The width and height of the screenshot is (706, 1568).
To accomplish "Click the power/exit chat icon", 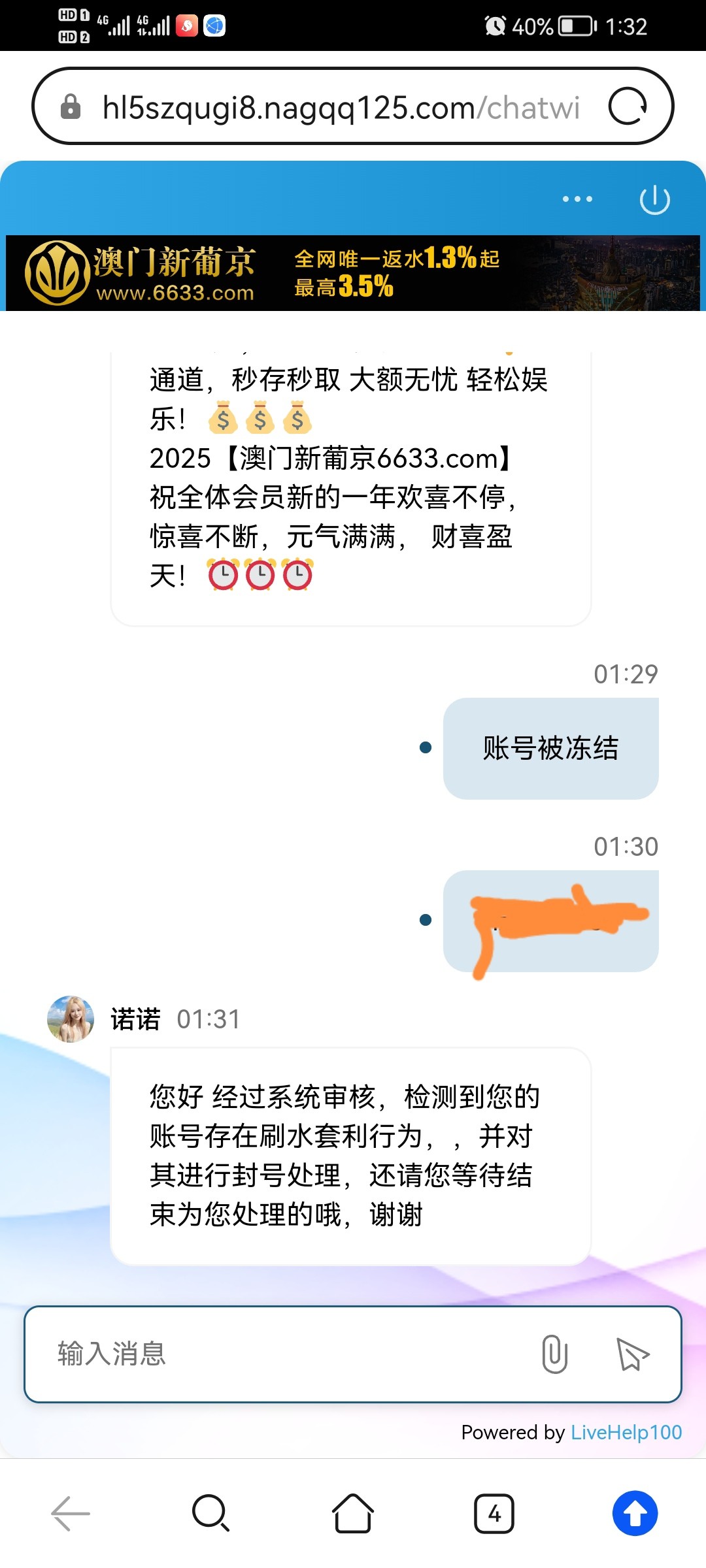I will pos(656,201).
